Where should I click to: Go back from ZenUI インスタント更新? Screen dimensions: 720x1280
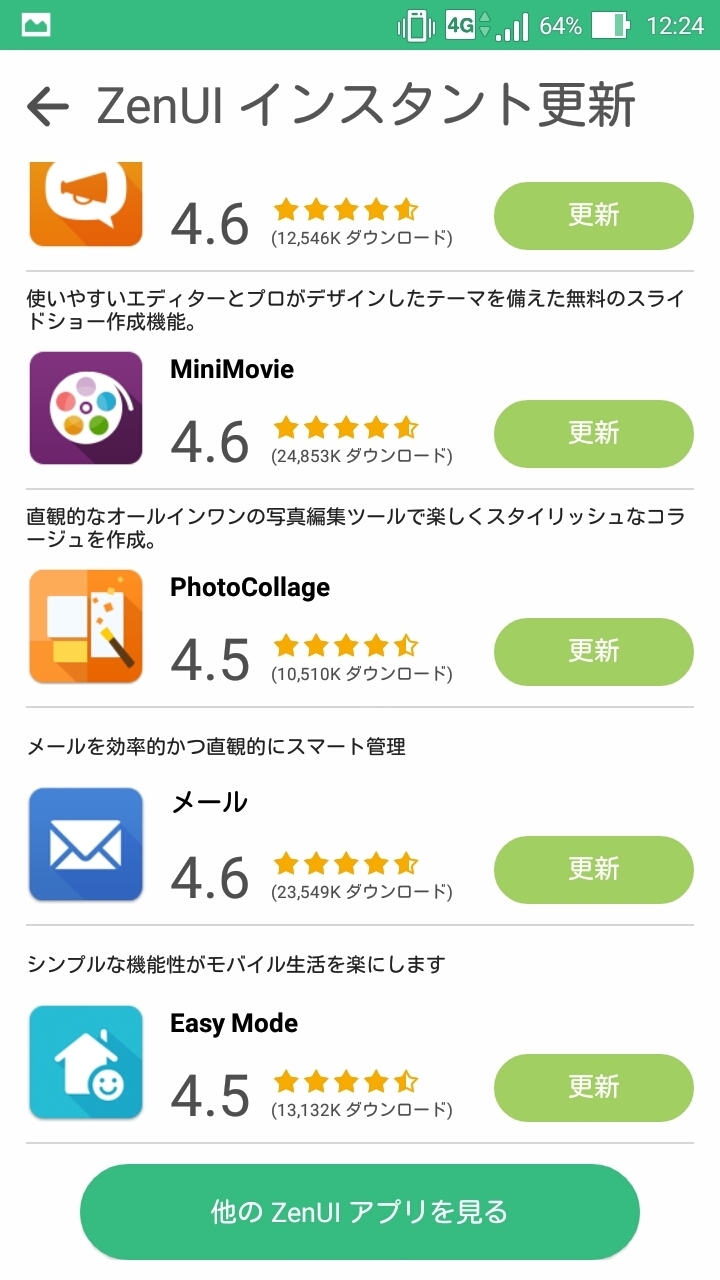coord(48,106)
